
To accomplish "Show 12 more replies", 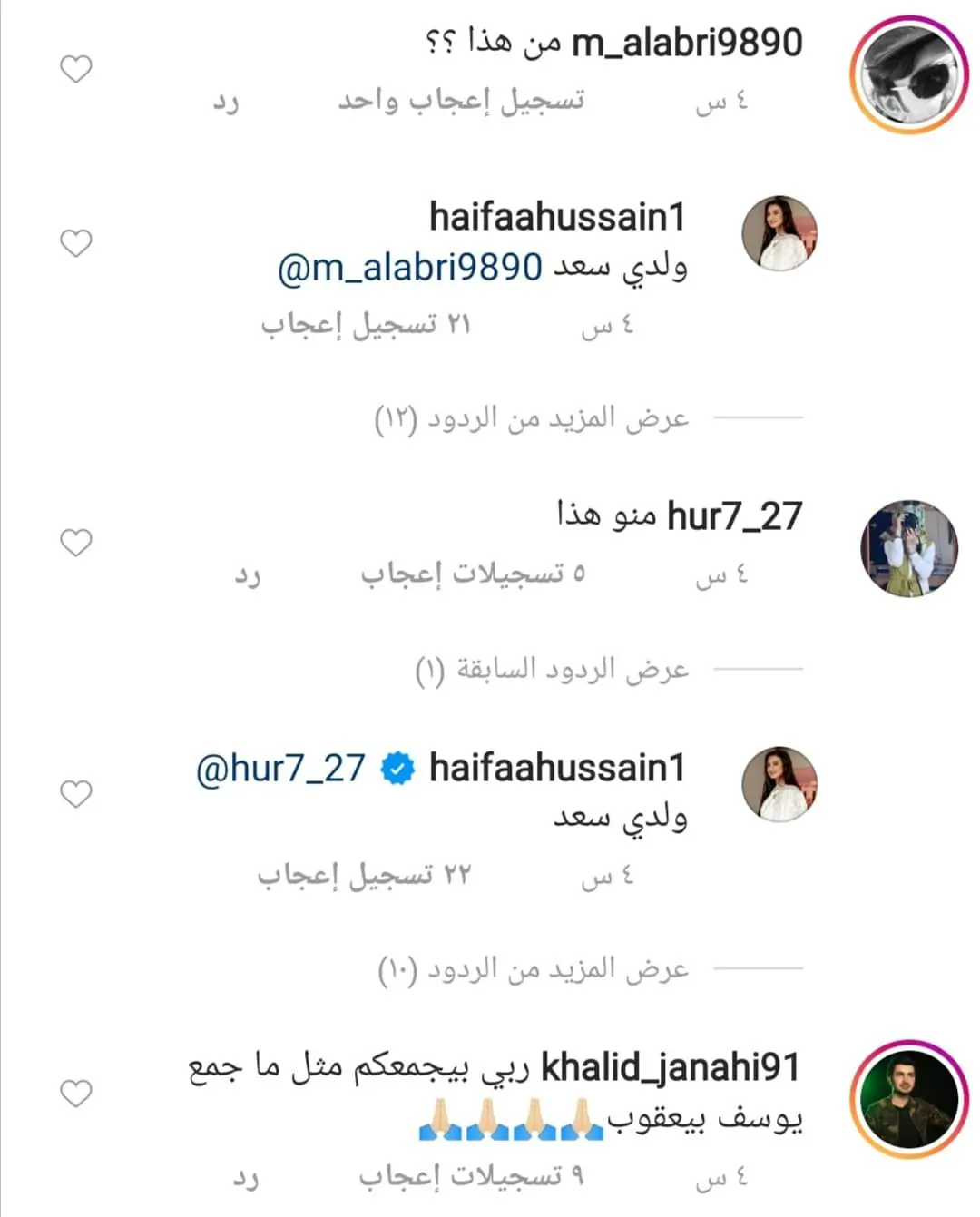I will 532,418.
